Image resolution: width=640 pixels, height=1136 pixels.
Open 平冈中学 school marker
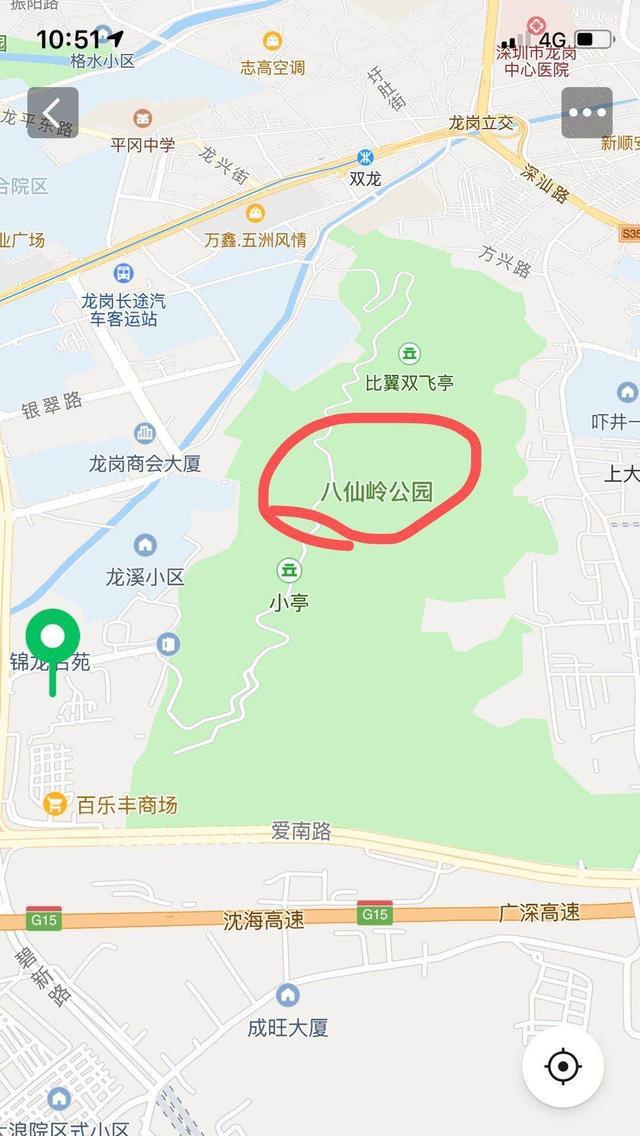pos(143,117)
